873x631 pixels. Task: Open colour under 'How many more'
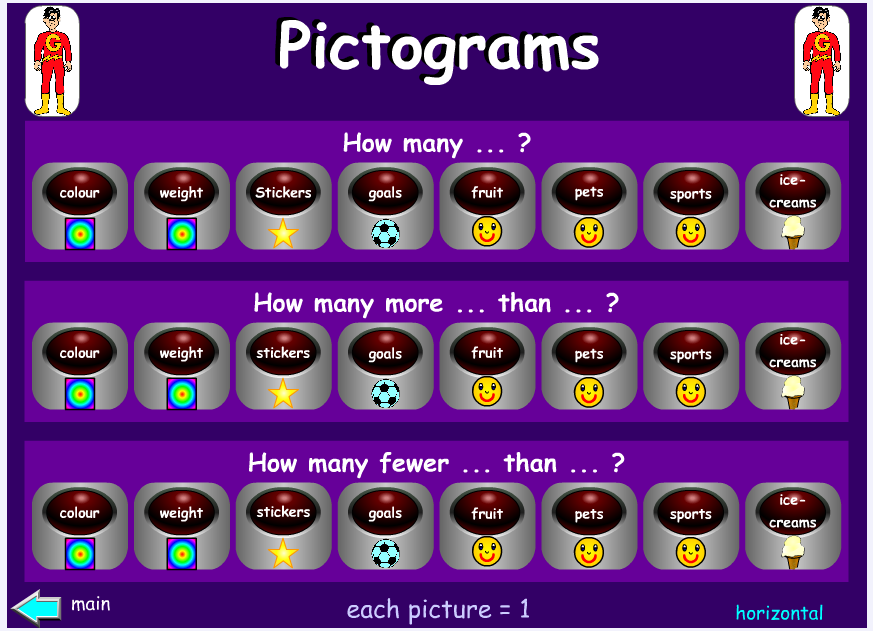click(x=80, y=353)
